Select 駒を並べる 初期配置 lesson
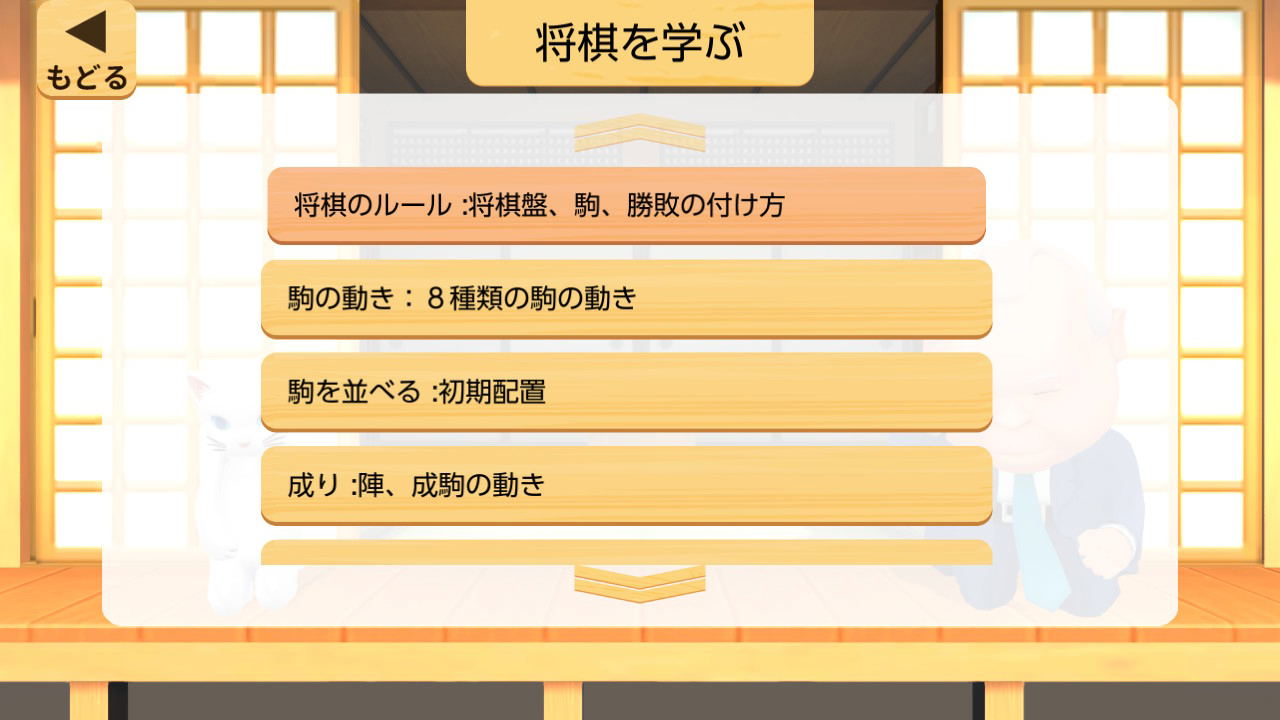The width and height of the screenshot is (1280, 720). click(x=626, y=391)
